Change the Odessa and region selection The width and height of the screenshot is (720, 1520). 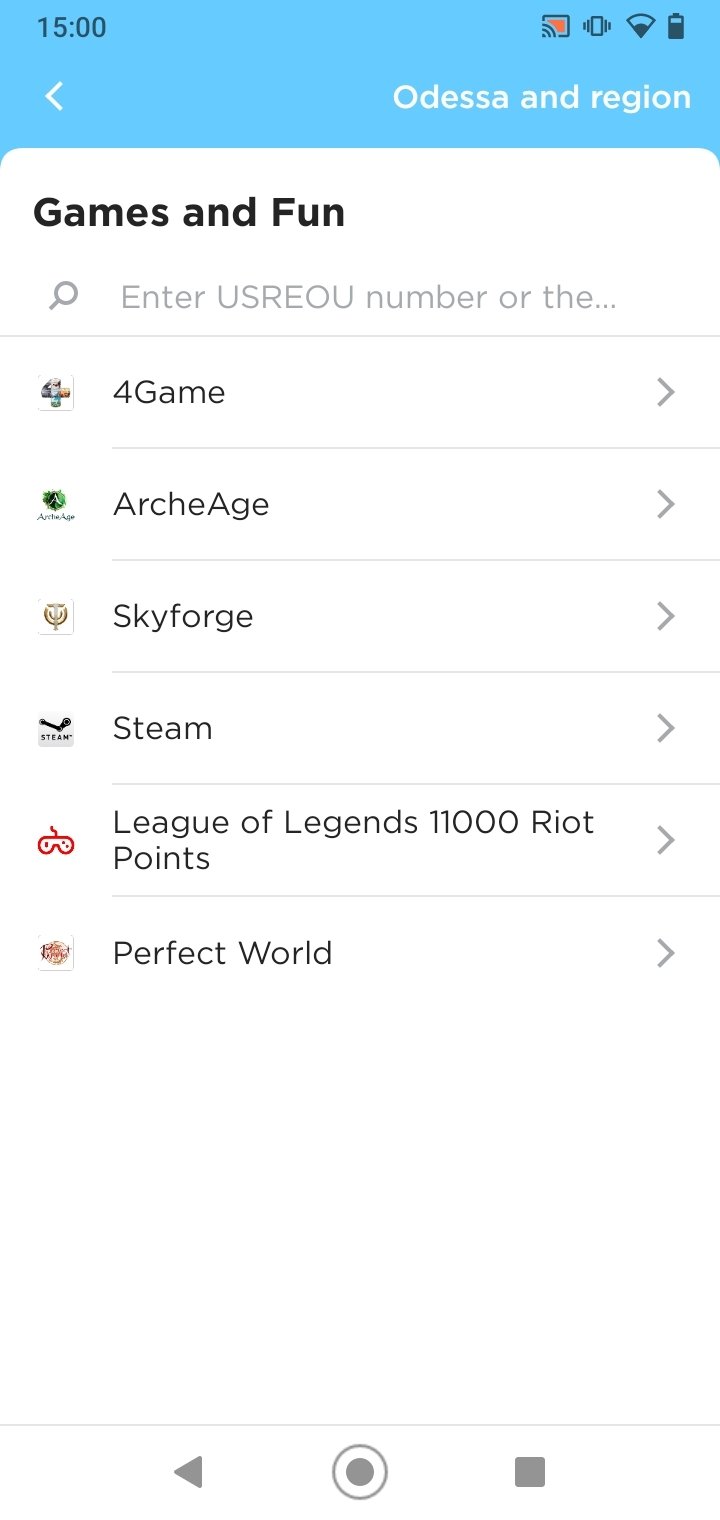[x=541, y=97]
